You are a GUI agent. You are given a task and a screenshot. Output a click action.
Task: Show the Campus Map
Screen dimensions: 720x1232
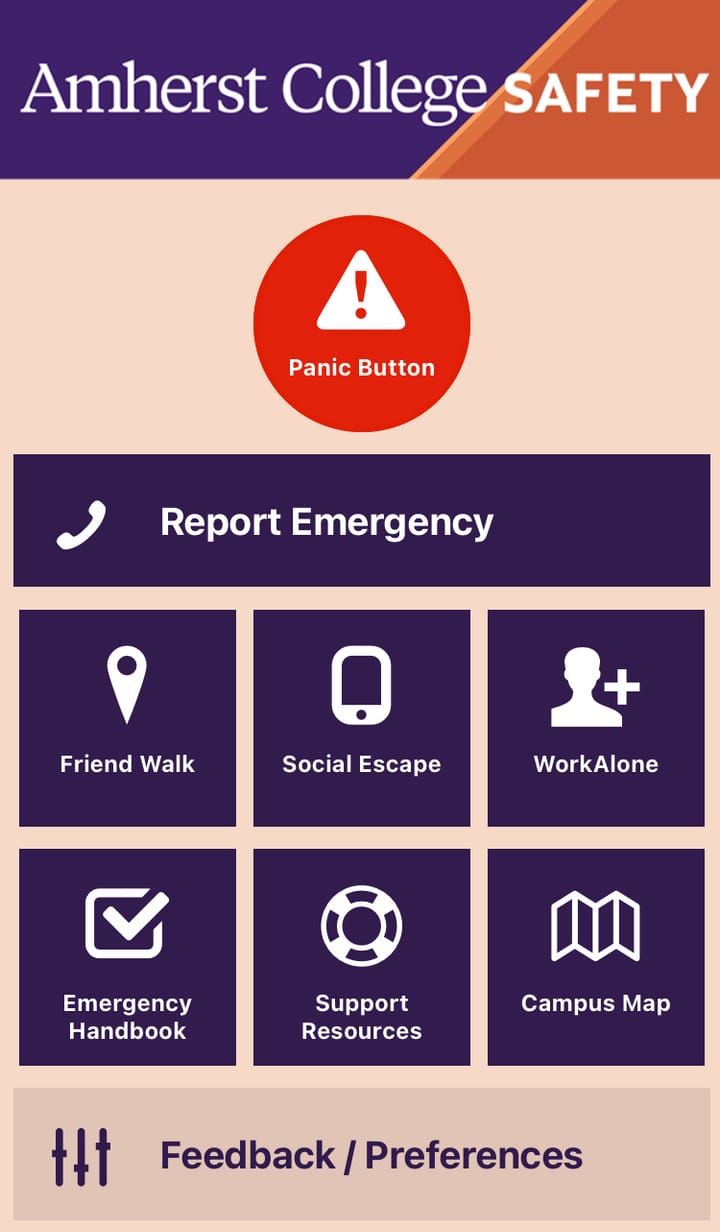point(596,957)
